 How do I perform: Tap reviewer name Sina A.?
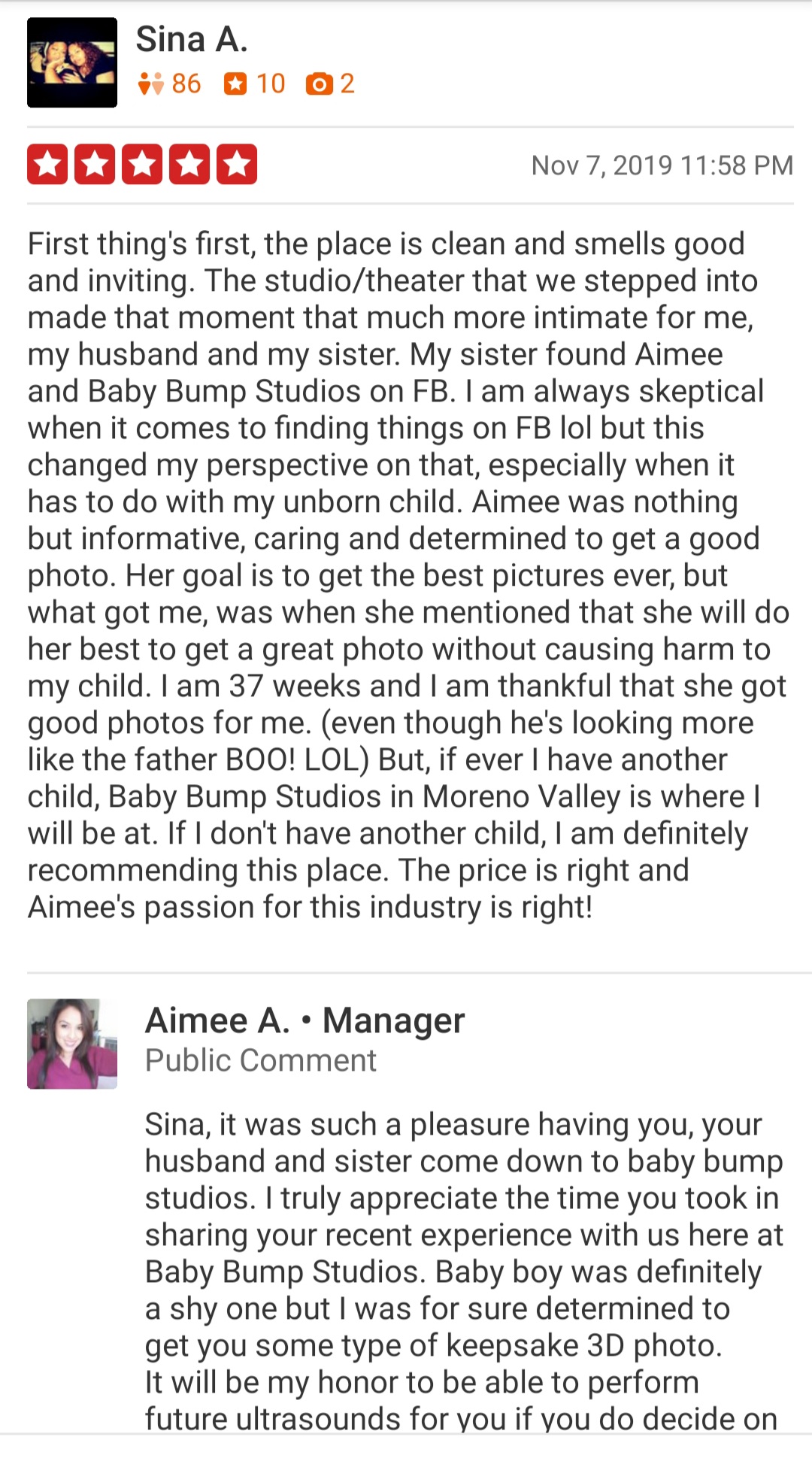pyautogui.click(x=192, y=39)
